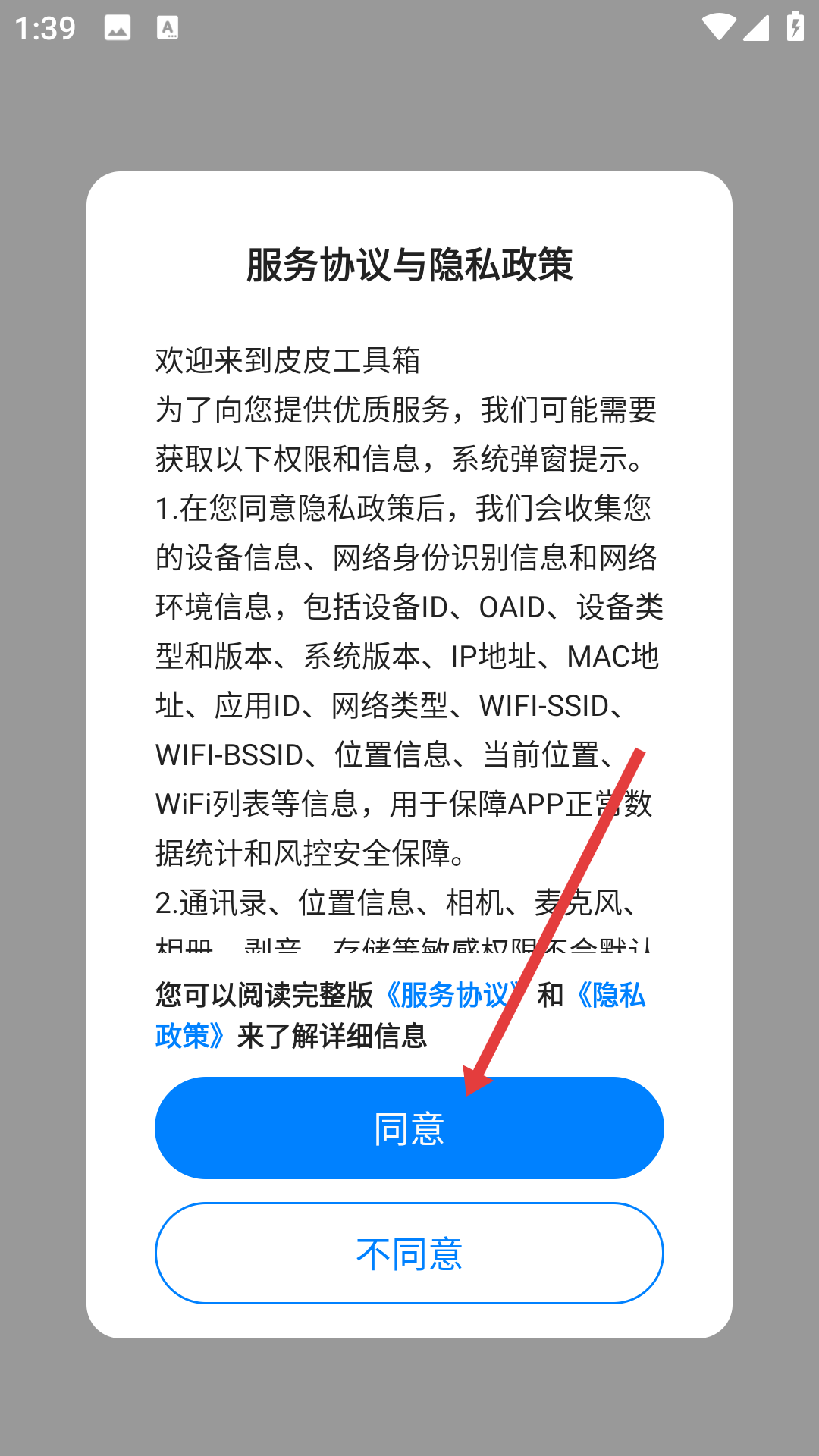The image size is (819, 1456).
Task: Decline with the 不同意 button
Action: pyautogui.click(x=409, y=1253)
